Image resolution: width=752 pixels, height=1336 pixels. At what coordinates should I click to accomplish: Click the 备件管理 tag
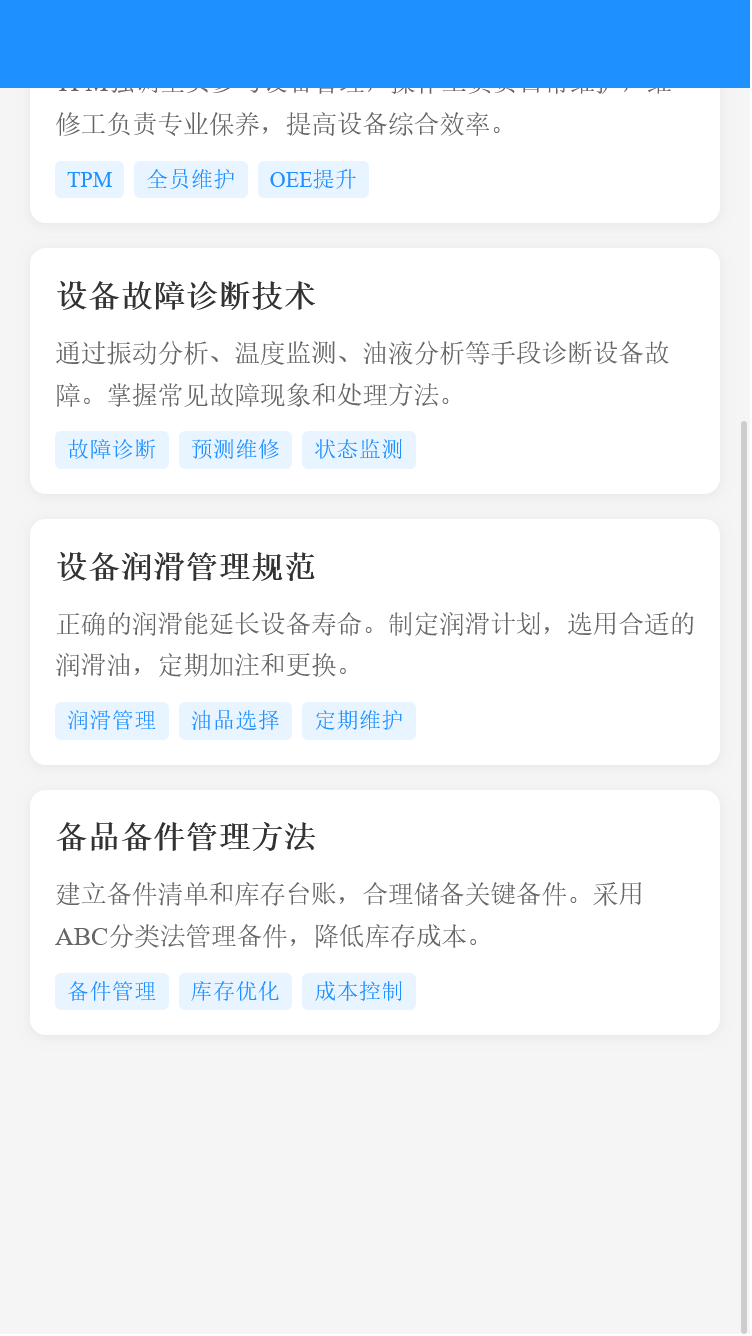[111, 991]
